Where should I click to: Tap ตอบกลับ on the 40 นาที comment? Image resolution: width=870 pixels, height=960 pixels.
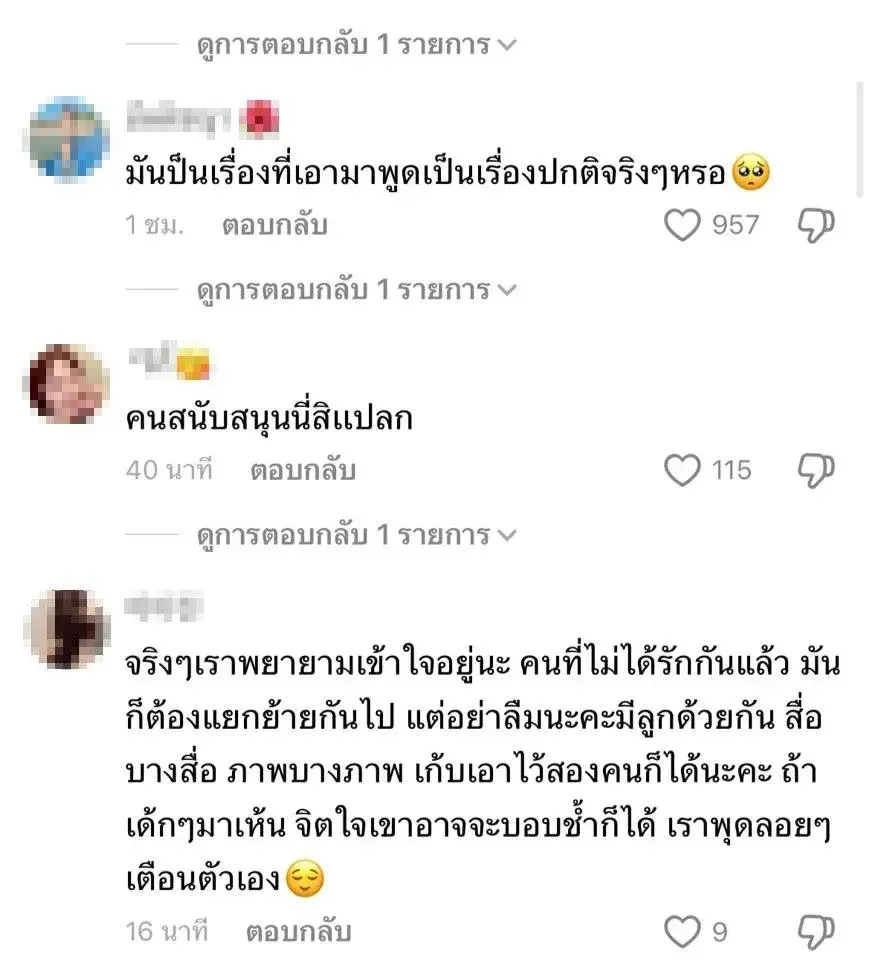click(x=303, y=469)
